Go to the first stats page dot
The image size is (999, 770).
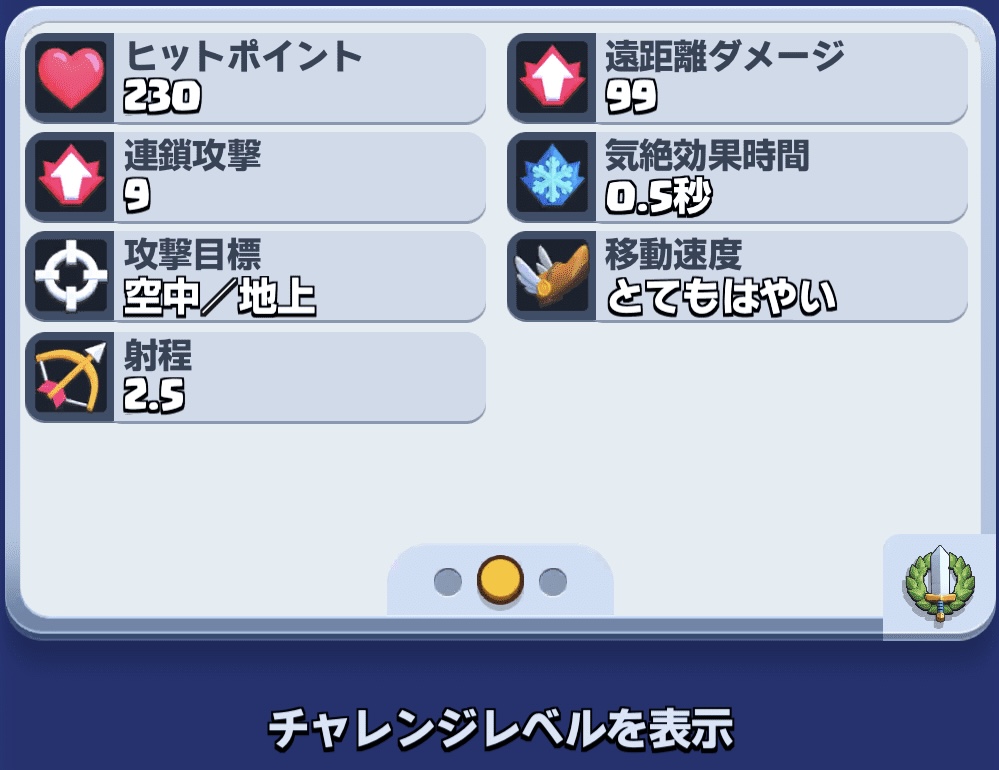point(448,581)
